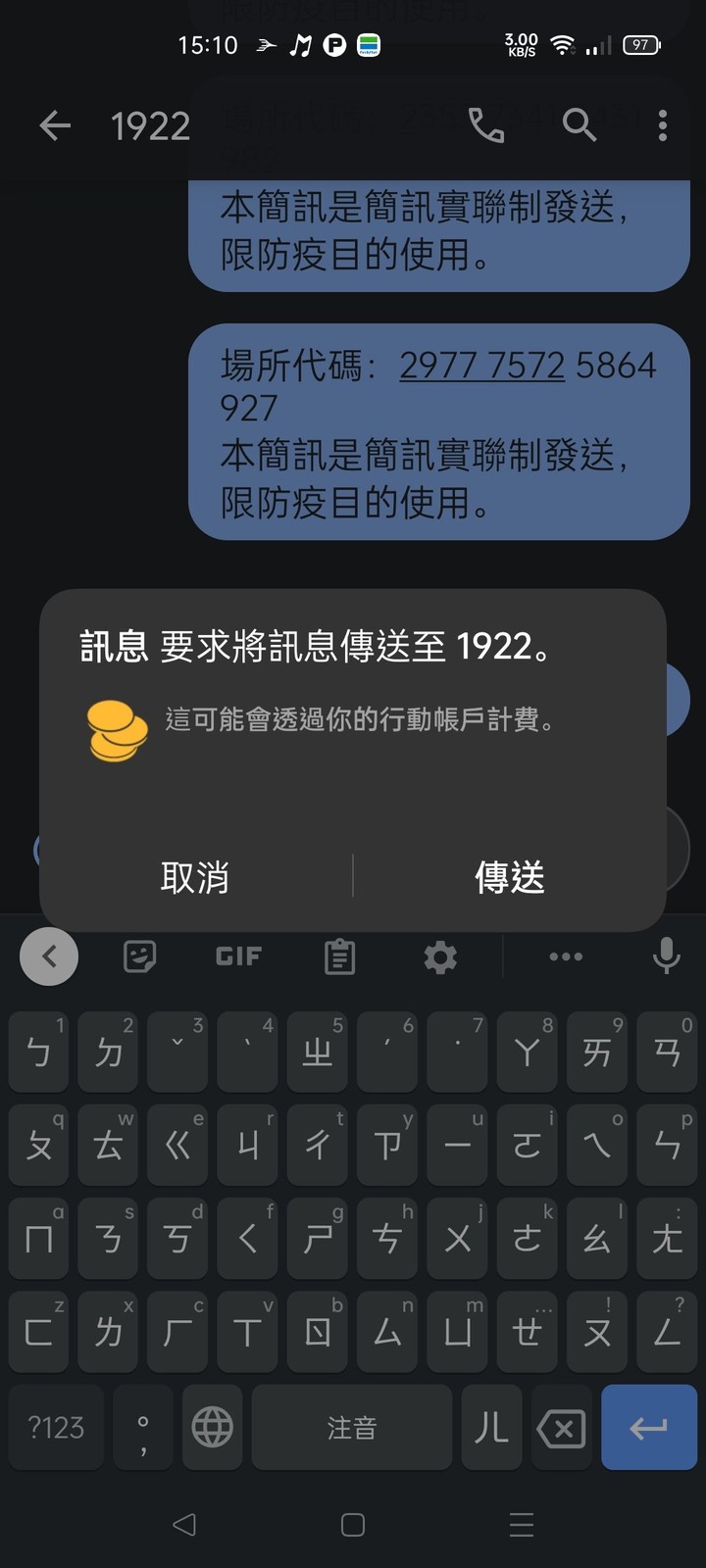Switch the keyboard to ?123 symbols
The image size is (706, 1568).
[x=56, y=1427]
